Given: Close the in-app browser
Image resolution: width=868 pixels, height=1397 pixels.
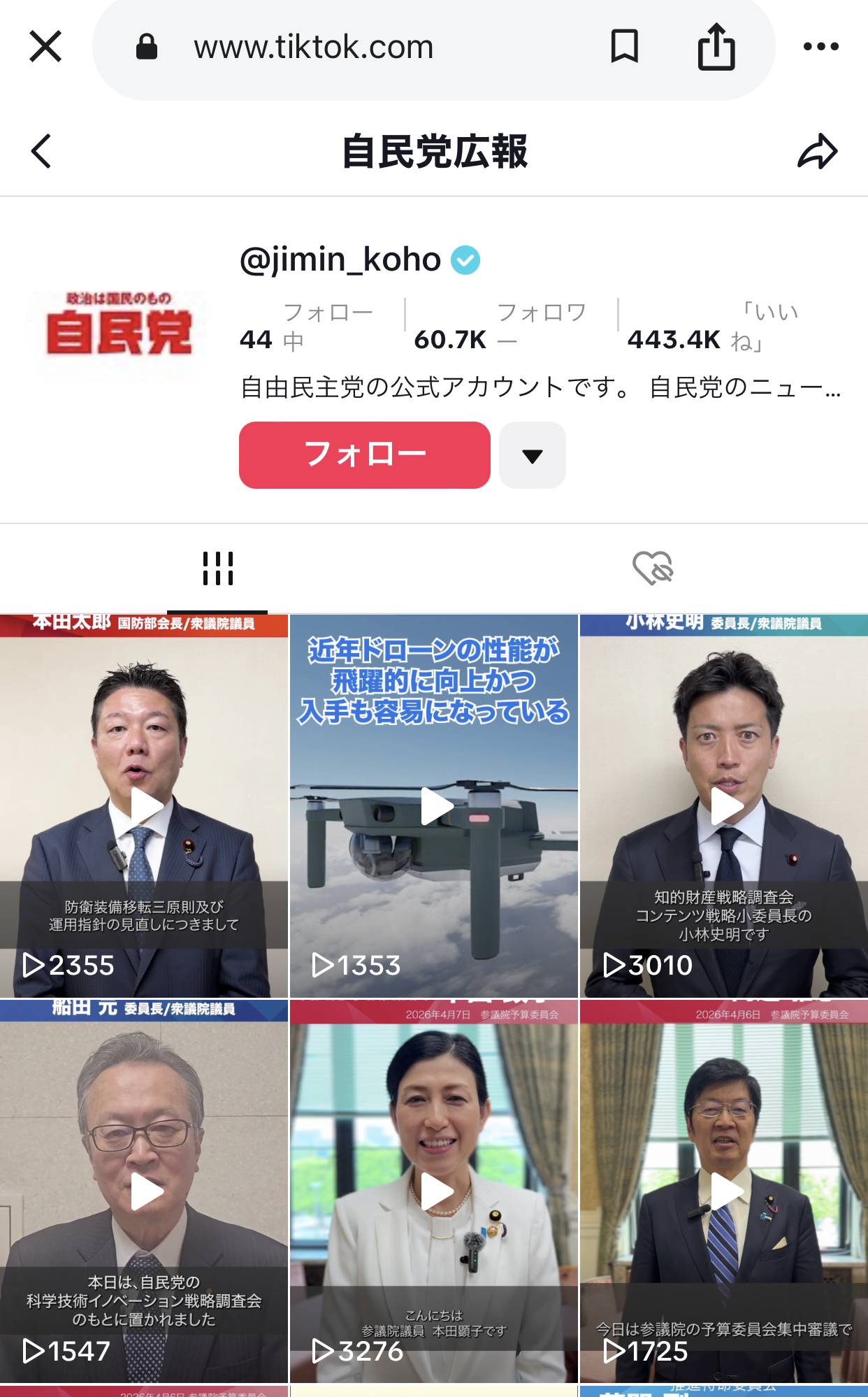Looking at the screenshot, I should click(x=45, y=47).
